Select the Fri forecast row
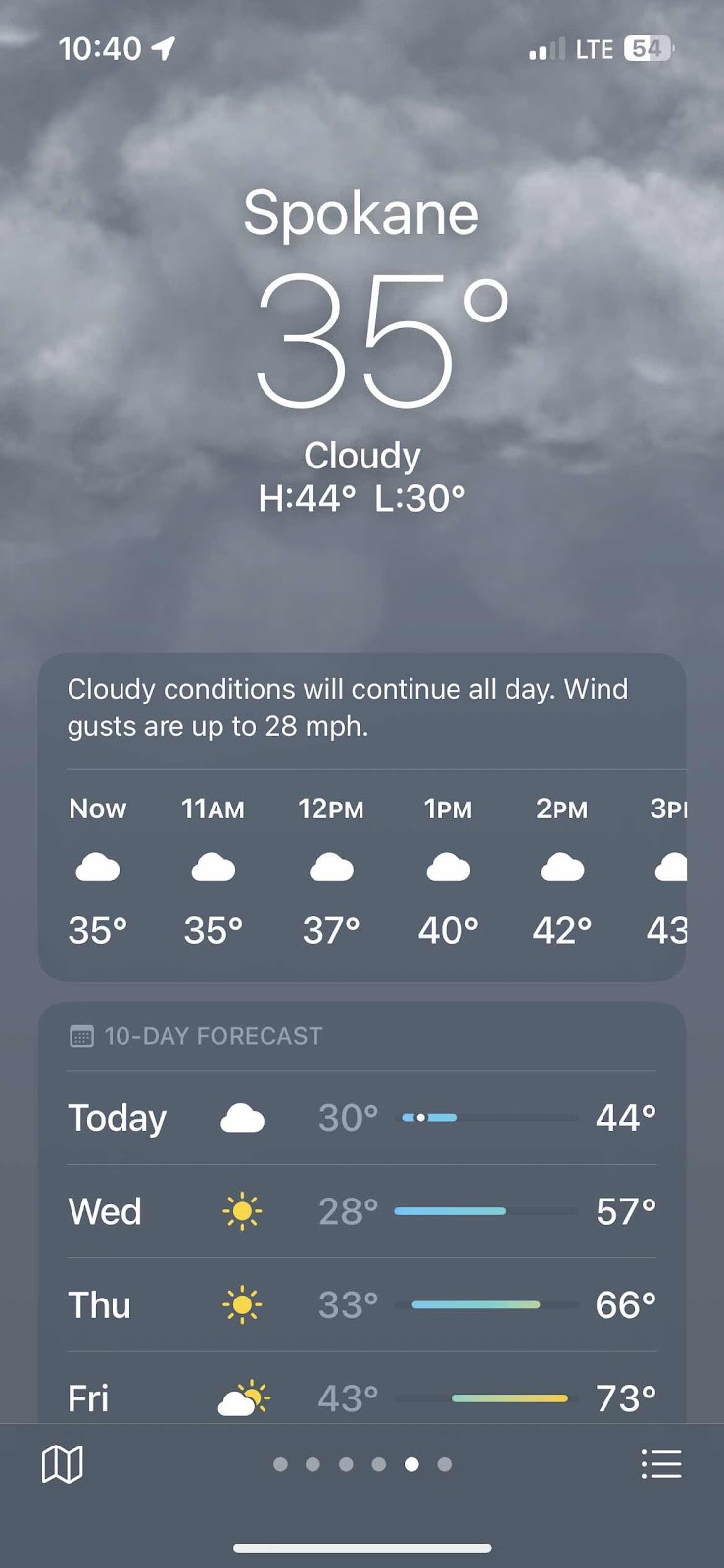 (x=362, y=1396)
